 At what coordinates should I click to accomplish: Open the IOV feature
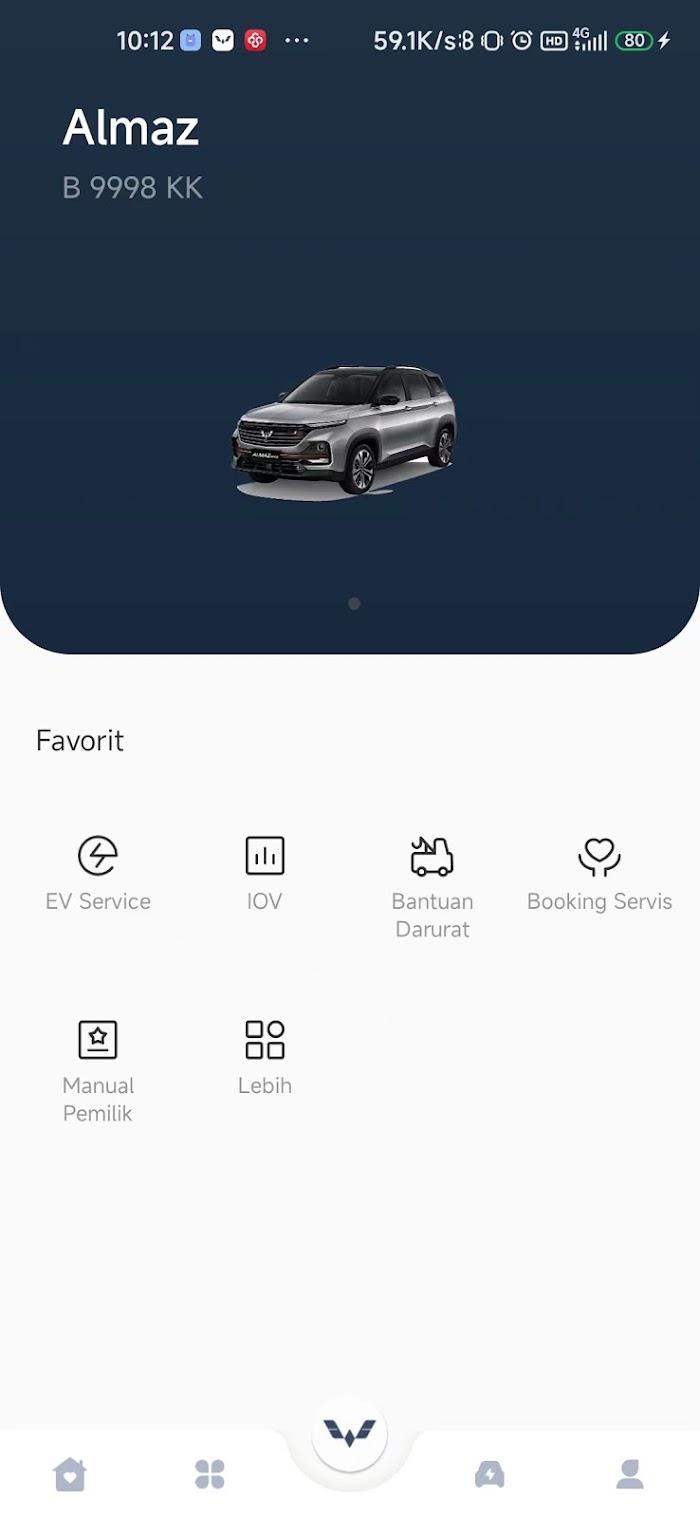265,874
